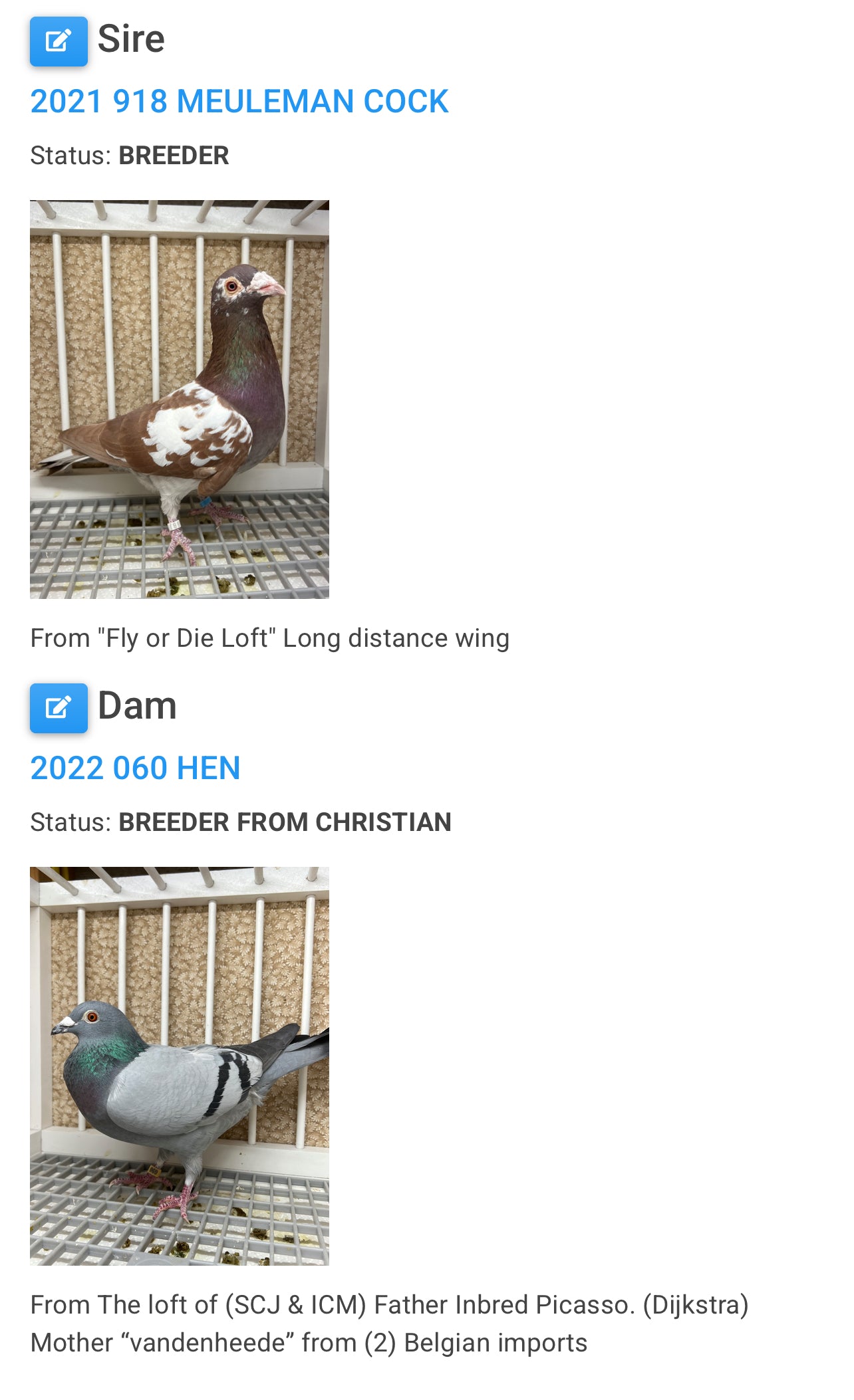This screenshot has width=854, height=1400.
Task: Open 2022 060 HEN link
Action: click(x=135, y=768)
